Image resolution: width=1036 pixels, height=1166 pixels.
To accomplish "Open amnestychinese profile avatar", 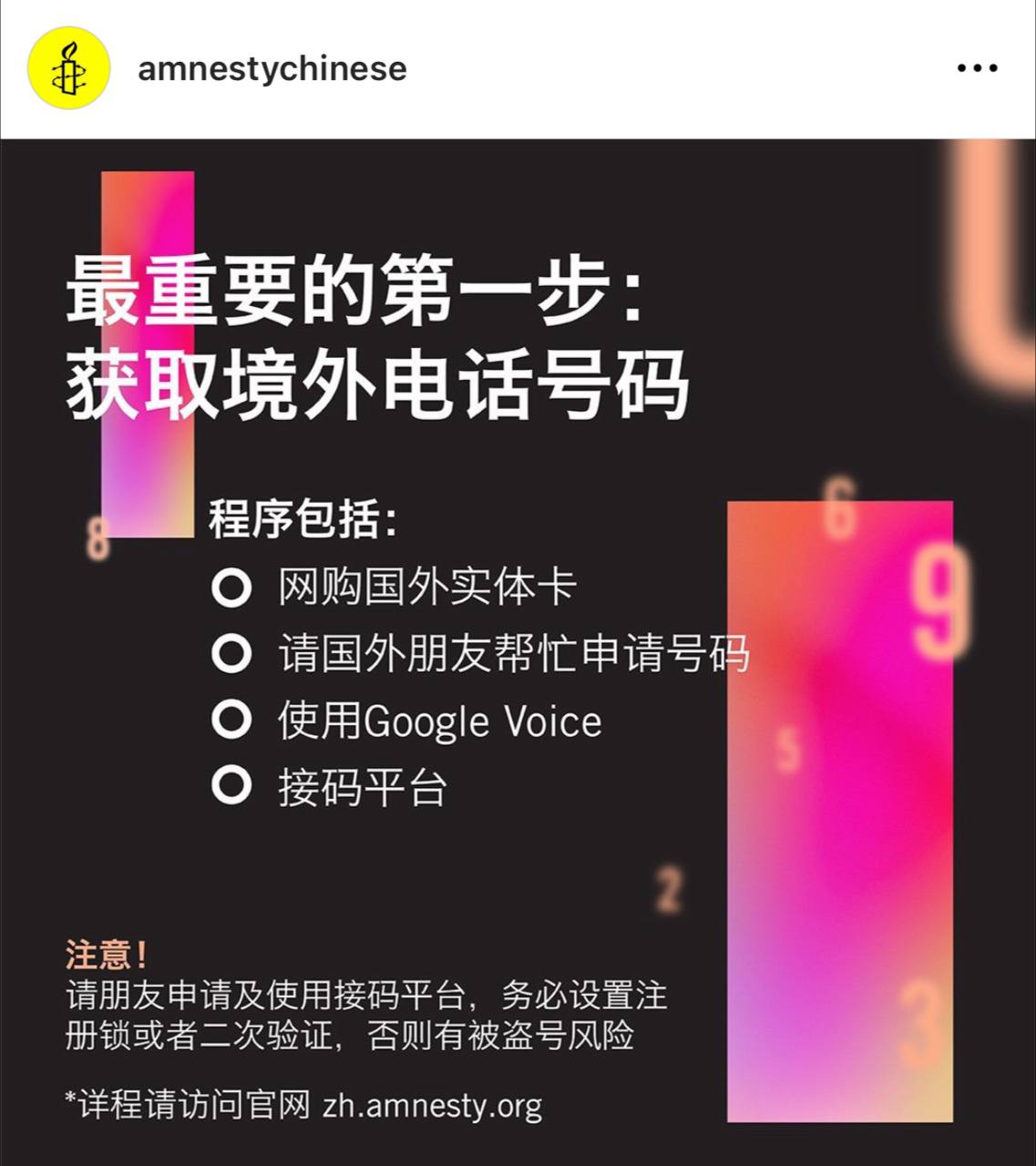I will pos(68,69).
